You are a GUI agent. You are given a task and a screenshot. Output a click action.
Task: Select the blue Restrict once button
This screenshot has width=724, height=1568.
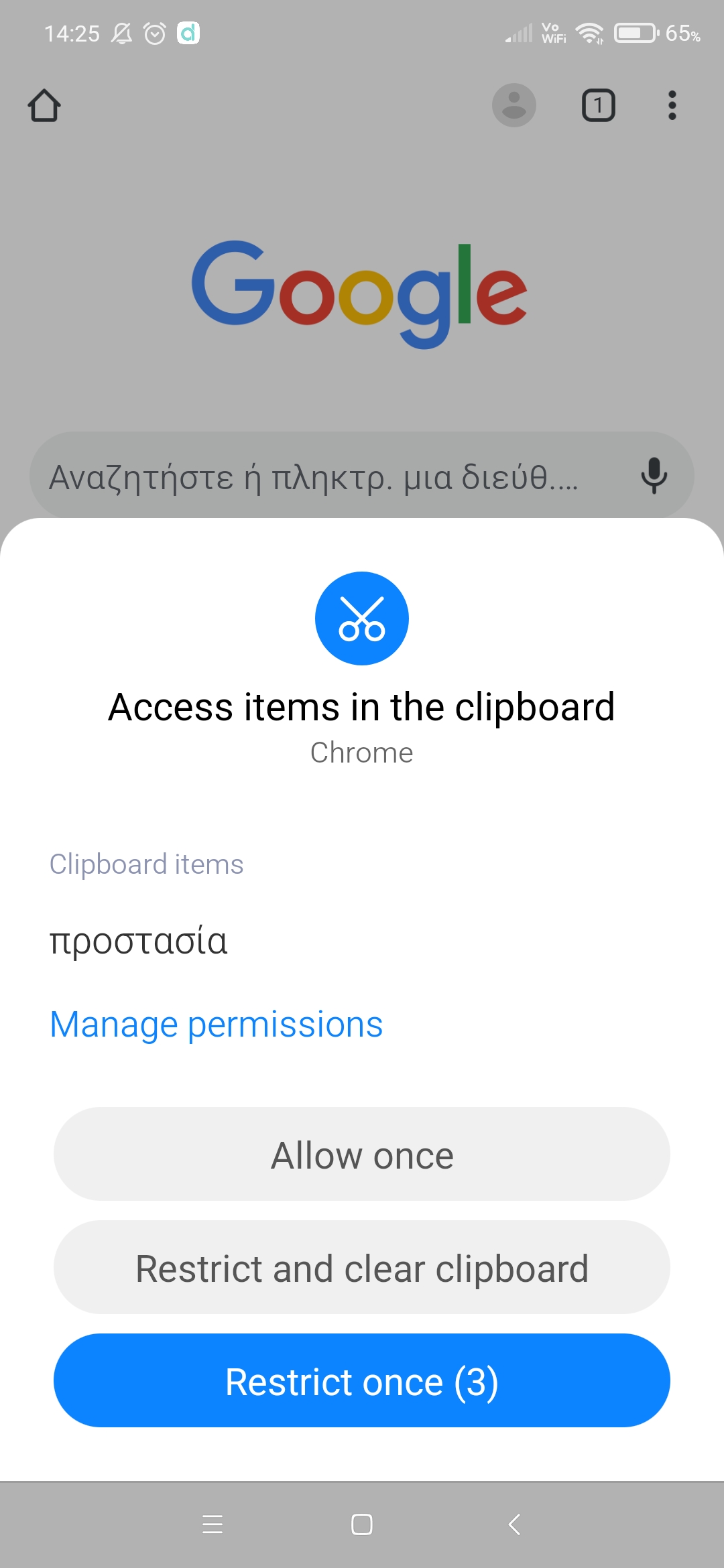pos(362,1381)
